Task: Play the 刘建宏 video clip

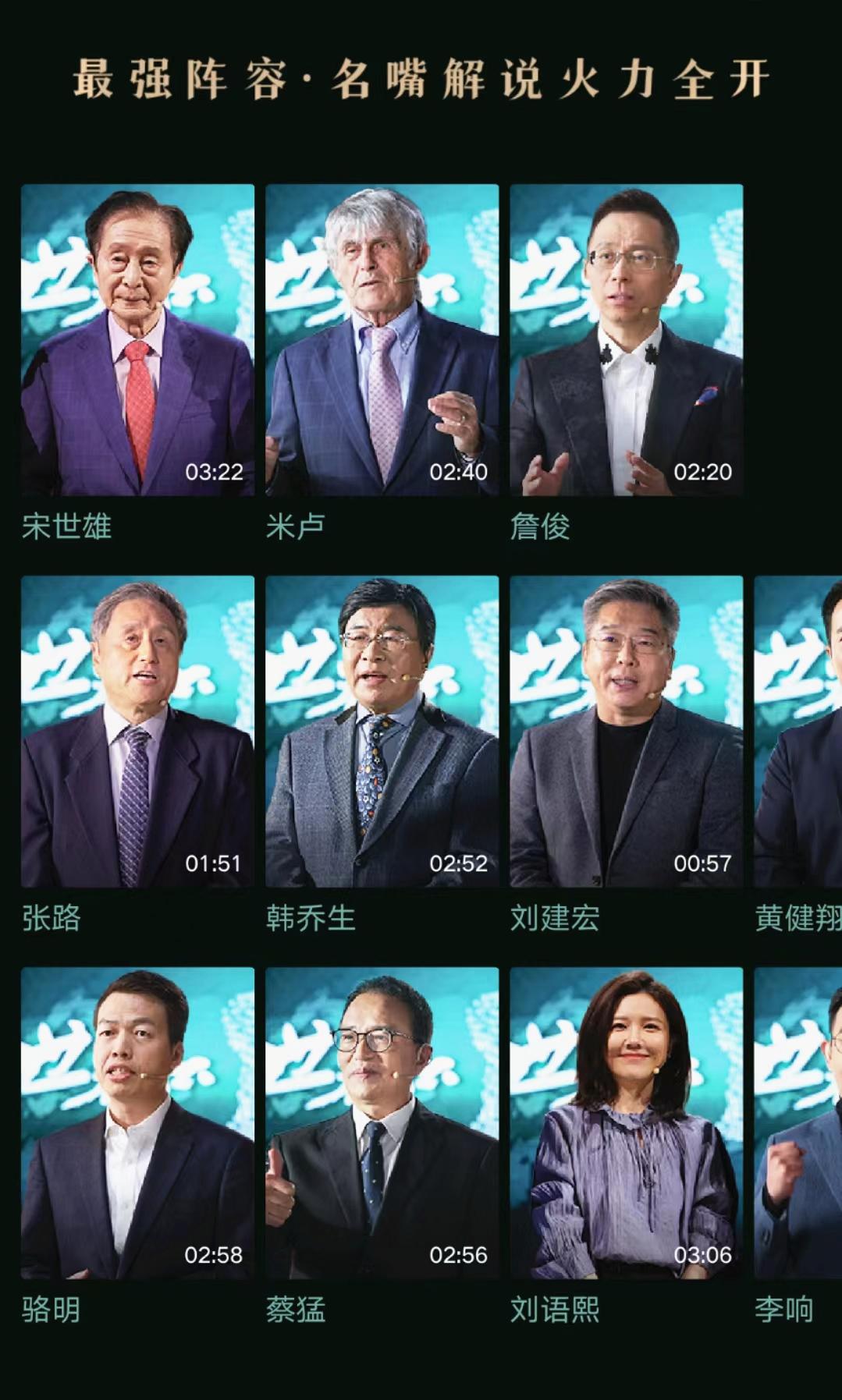Action: tap(627, 729)
